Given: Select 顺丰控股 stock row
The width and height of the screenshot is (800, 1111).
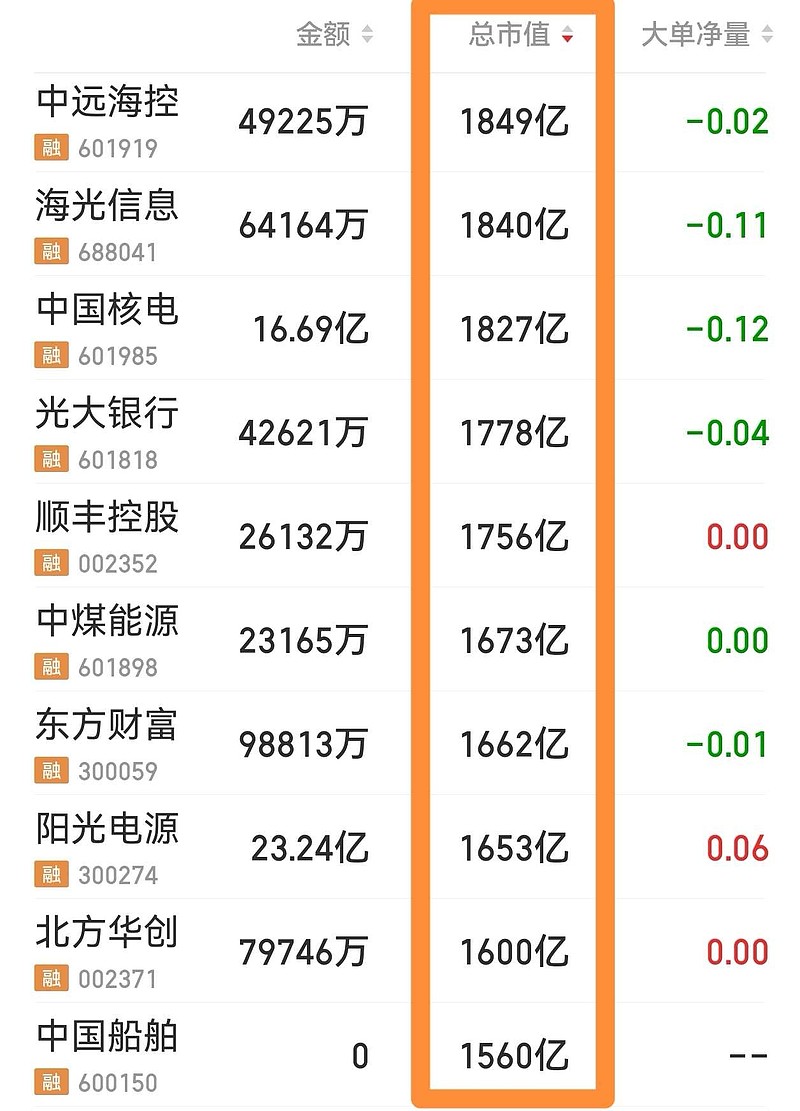Looking at the screenshot, I should pos(400,536).
